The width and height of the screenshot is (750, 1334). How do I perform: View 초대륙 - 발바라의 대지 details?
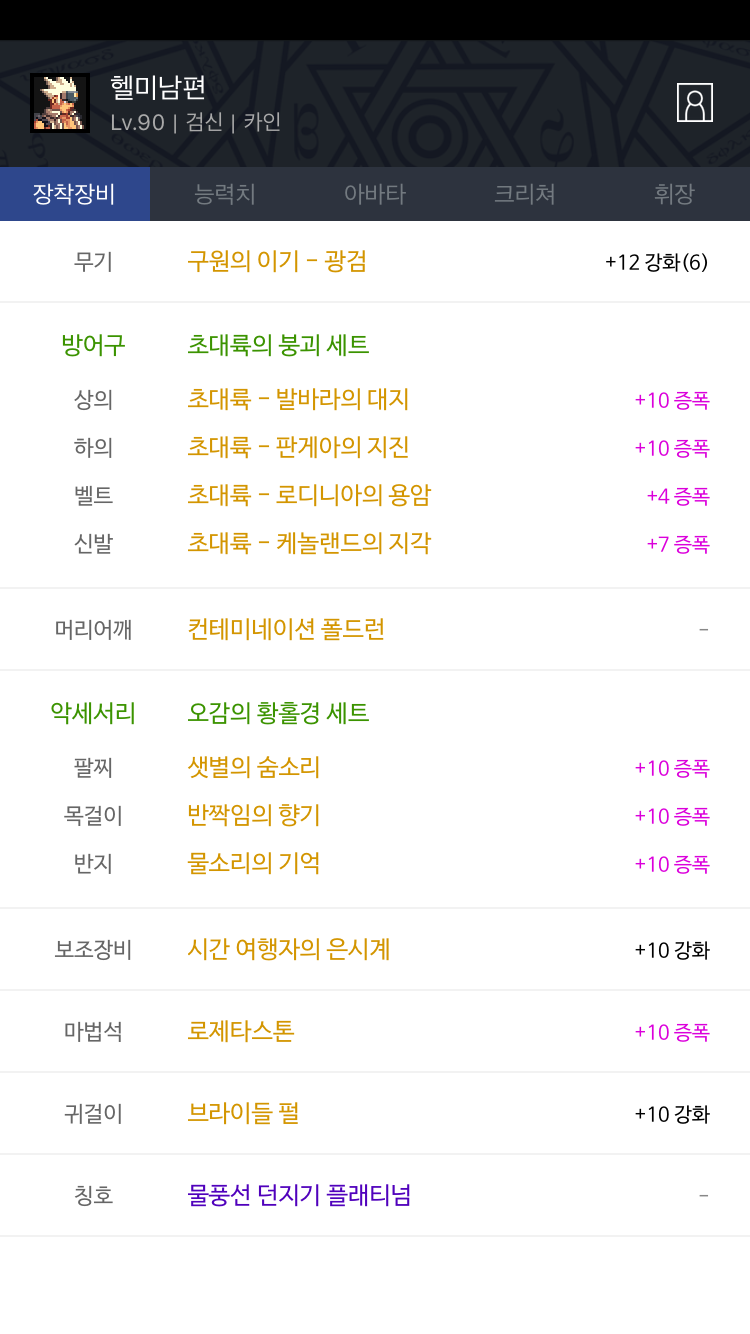click(x=298, y=399)
